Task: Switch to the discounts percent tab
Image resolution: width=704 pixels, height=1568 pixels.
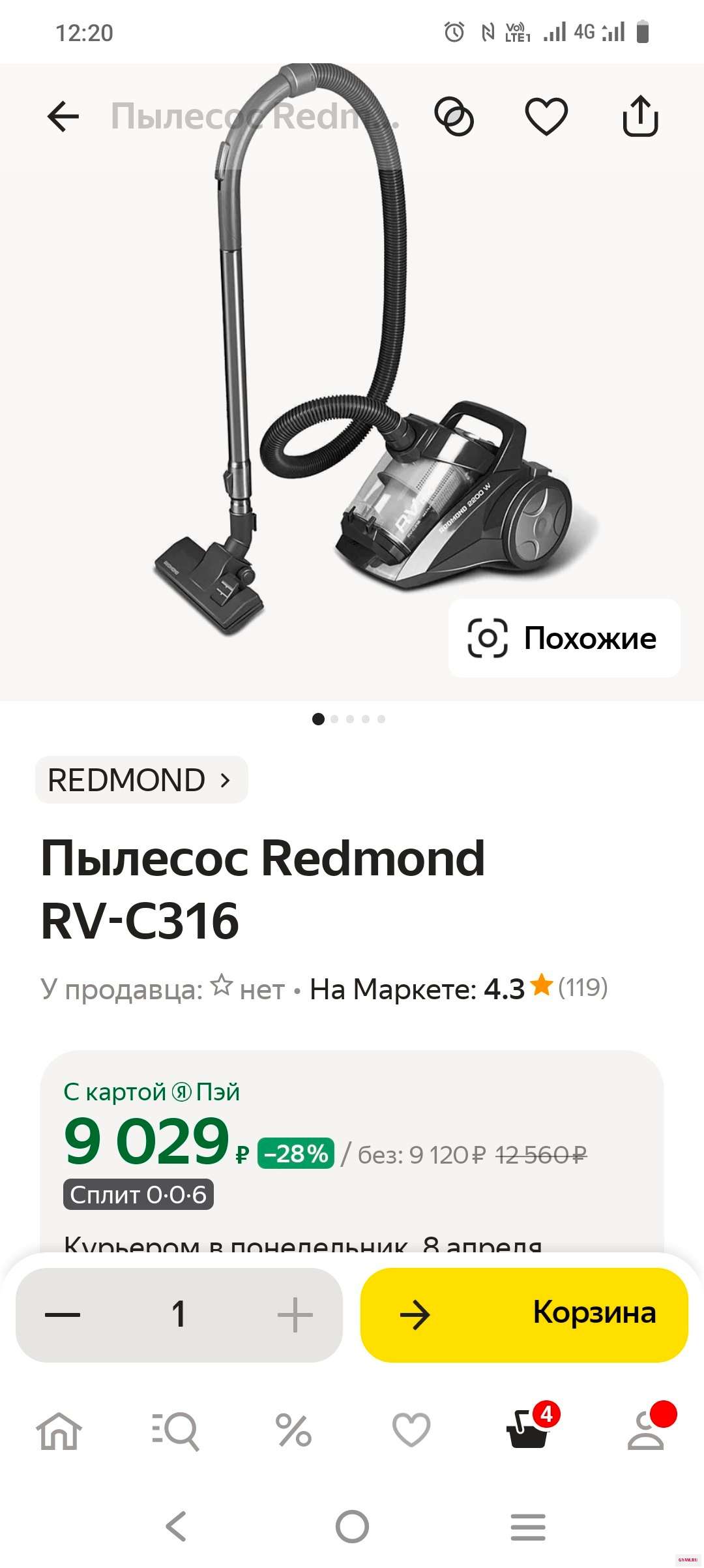Action: click(293, 1431)
